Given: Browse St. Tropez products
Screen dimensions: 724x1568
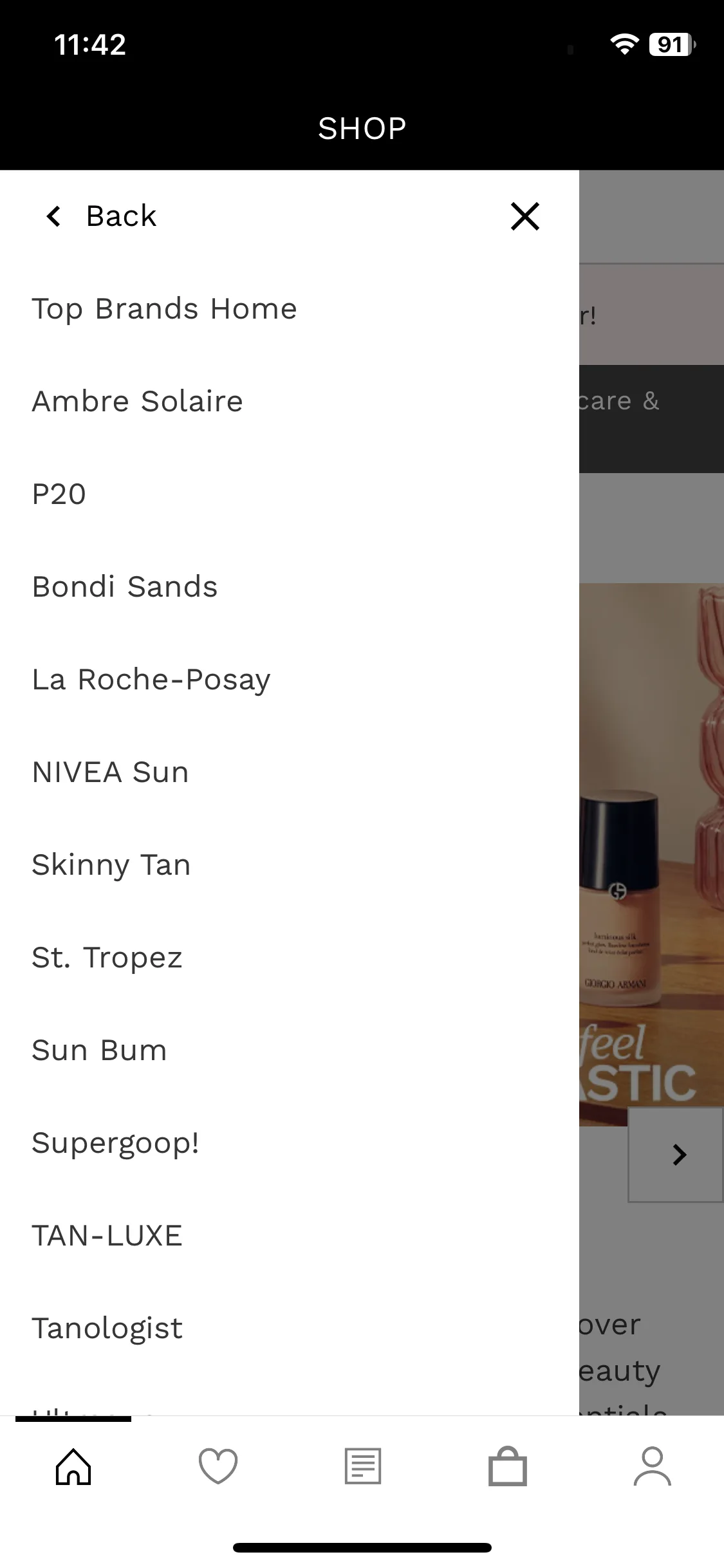Looking at the screenshot, I should [x=107, y=958].
